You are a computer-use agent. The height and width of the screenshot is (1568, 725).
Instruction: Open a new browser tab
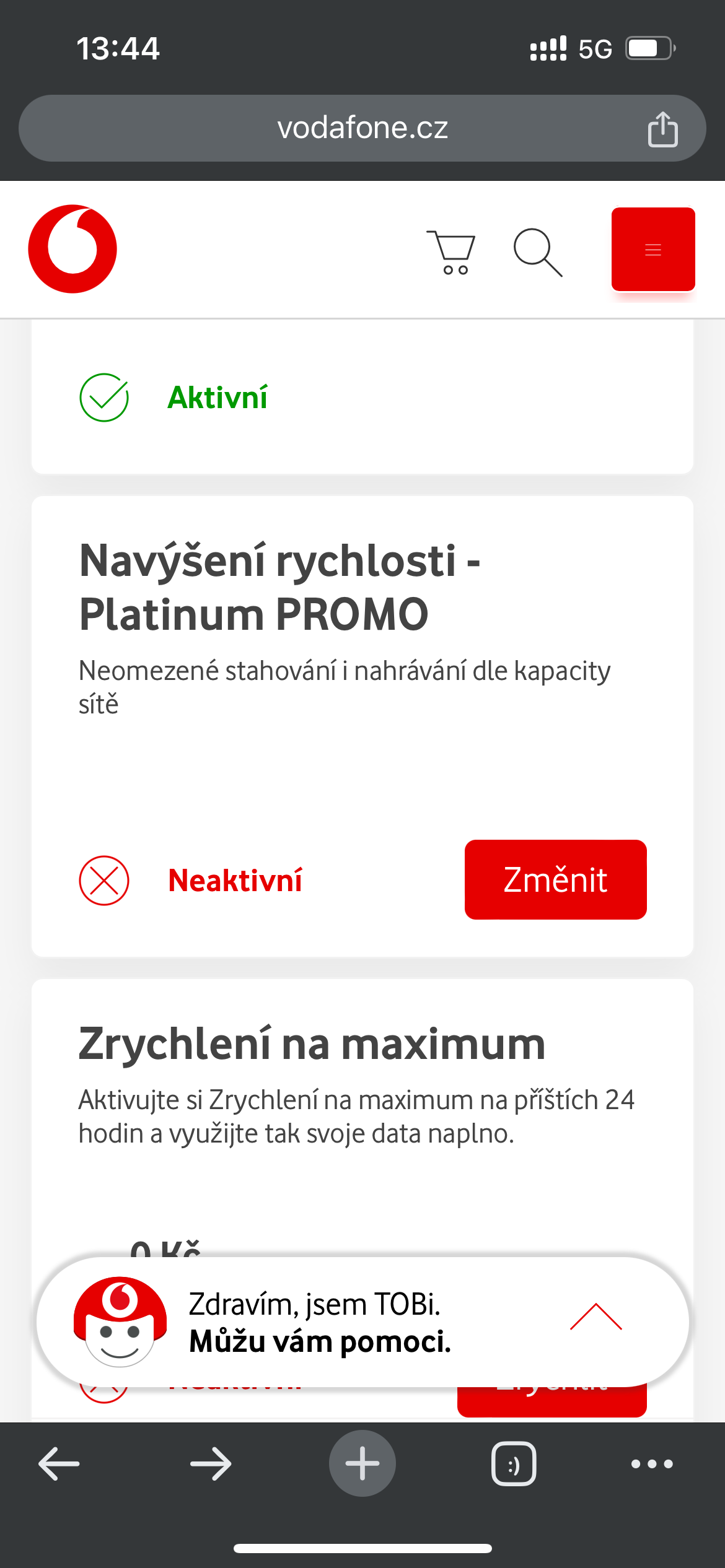(x=362, y=1463)
